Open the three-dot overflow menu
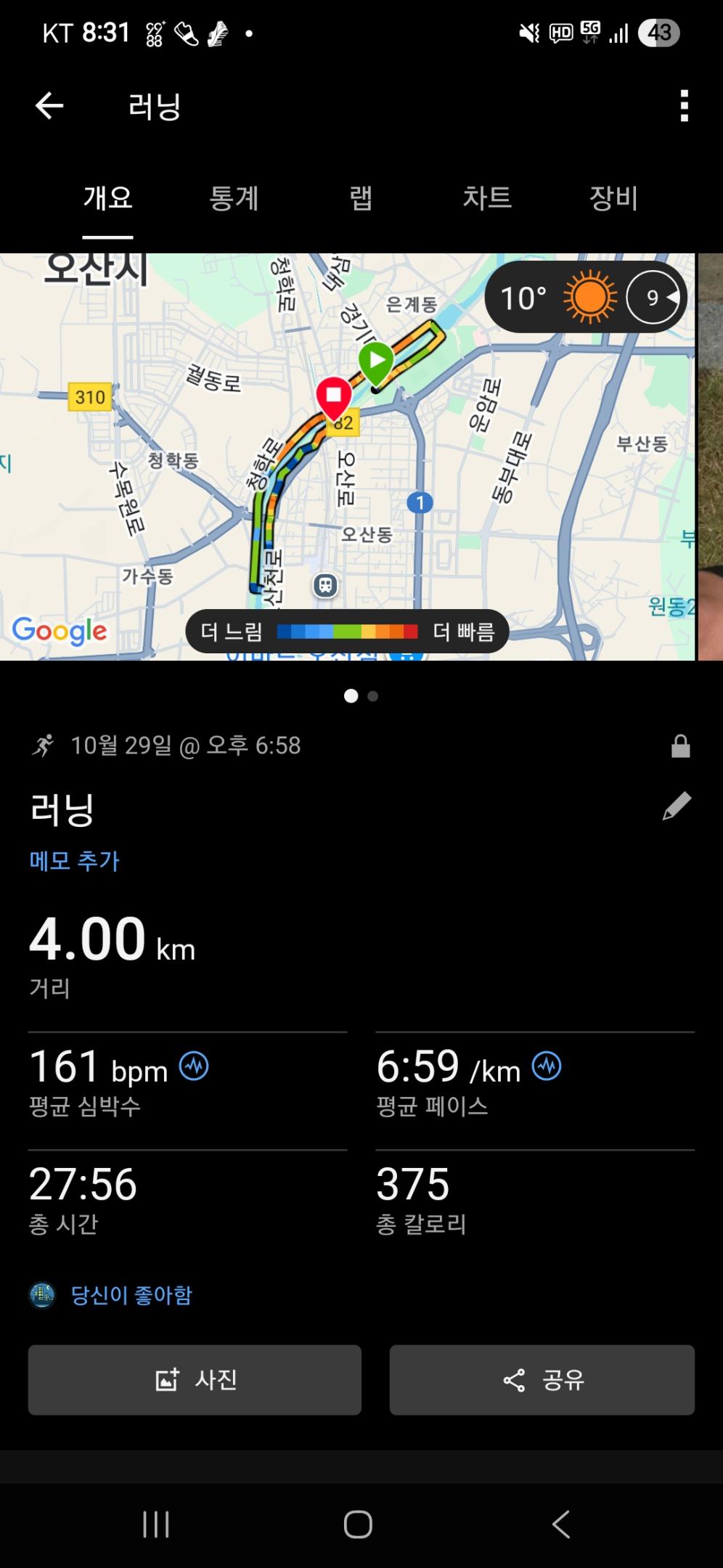The height and width of the screenshot is (1568, 723). coord(681,105)
